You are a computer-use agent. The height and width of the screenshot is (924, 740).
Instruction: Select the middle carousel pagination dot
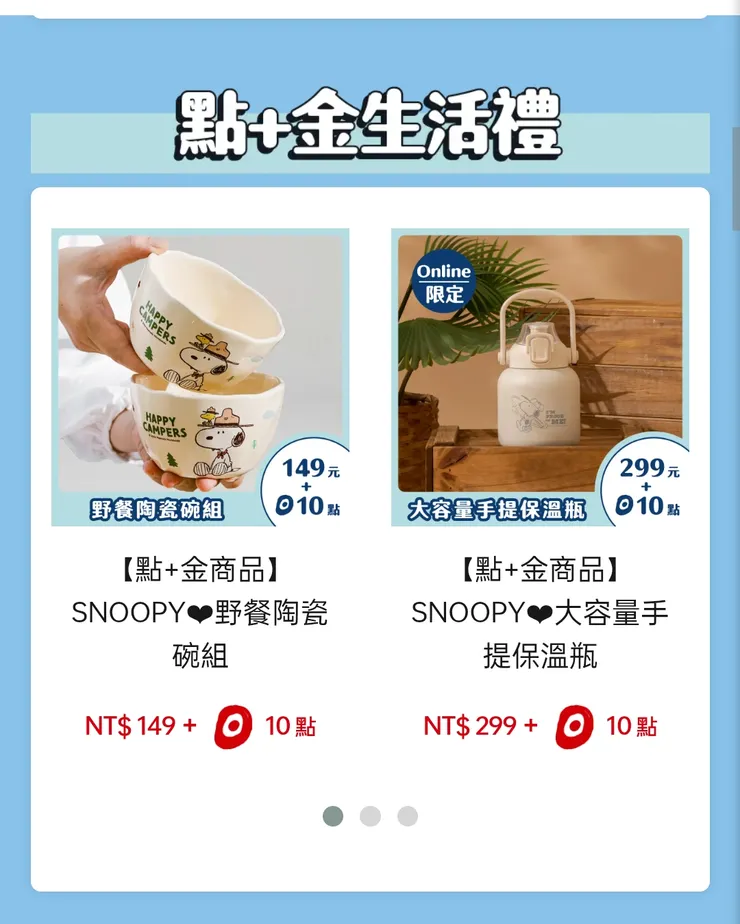(369, 817)
